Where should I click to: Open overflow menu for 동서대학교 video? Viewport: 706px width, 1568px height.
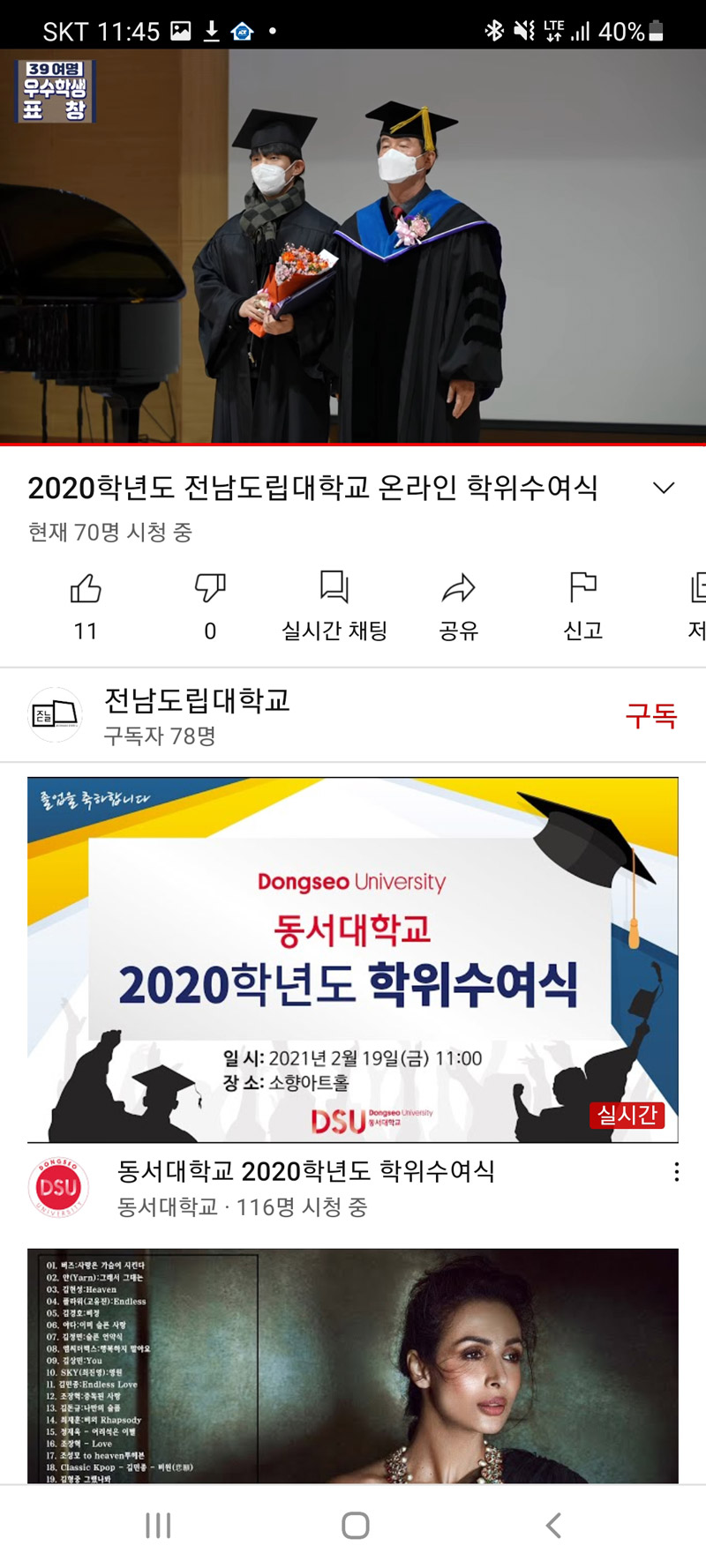(x=677, y=1172)
